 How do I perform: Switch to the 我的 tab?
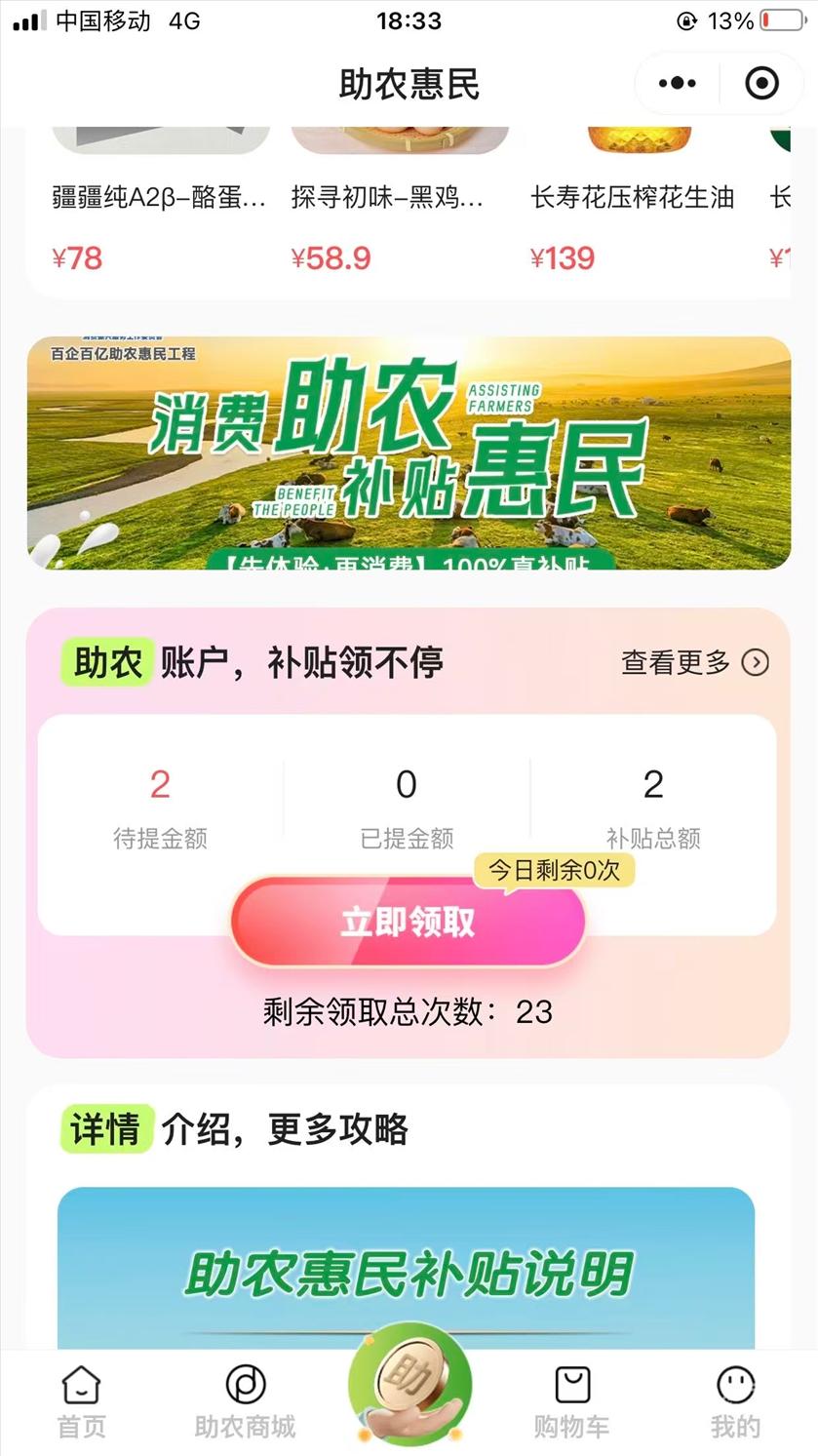(x=735, y=1402)
